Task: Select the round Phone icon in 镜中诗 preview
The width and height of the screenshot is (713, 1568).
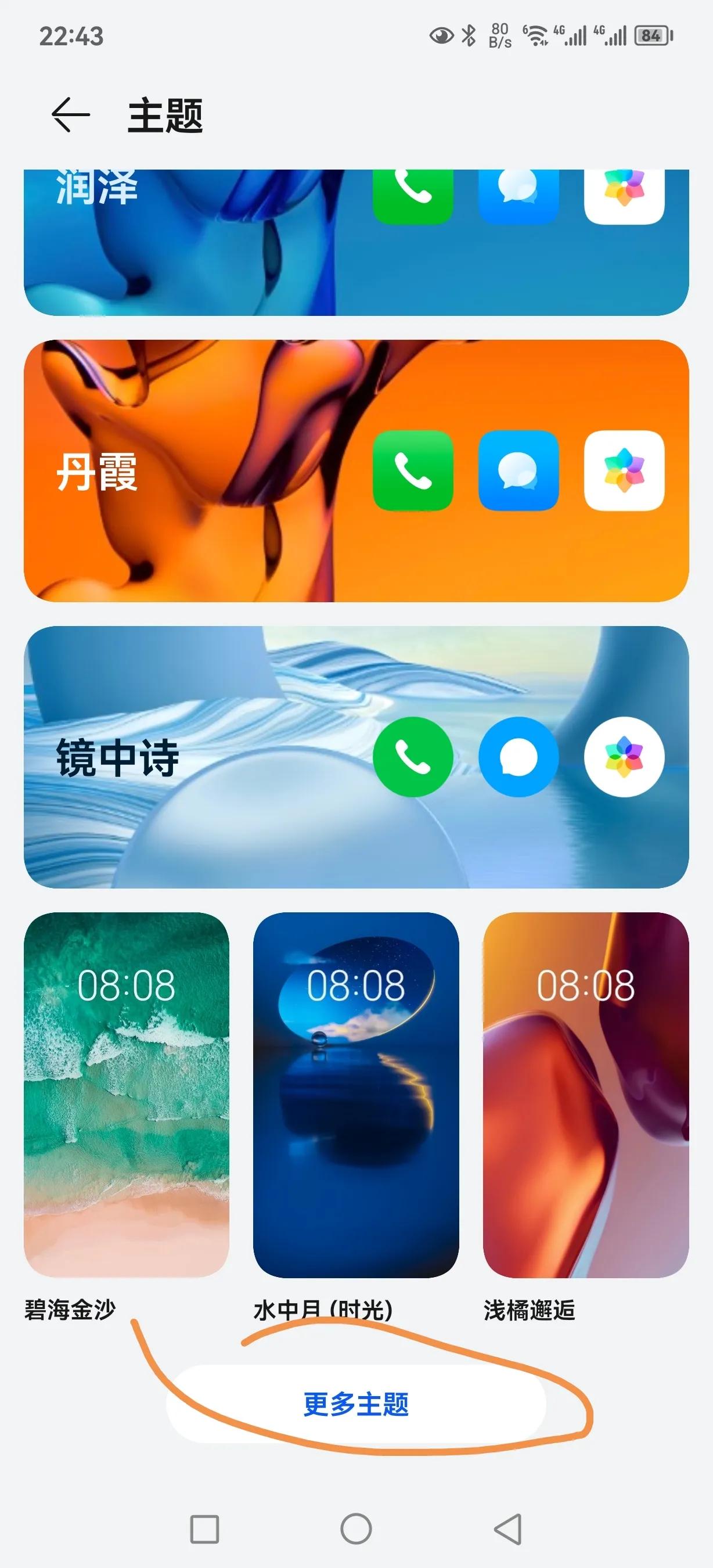Action: click(413, 756)
